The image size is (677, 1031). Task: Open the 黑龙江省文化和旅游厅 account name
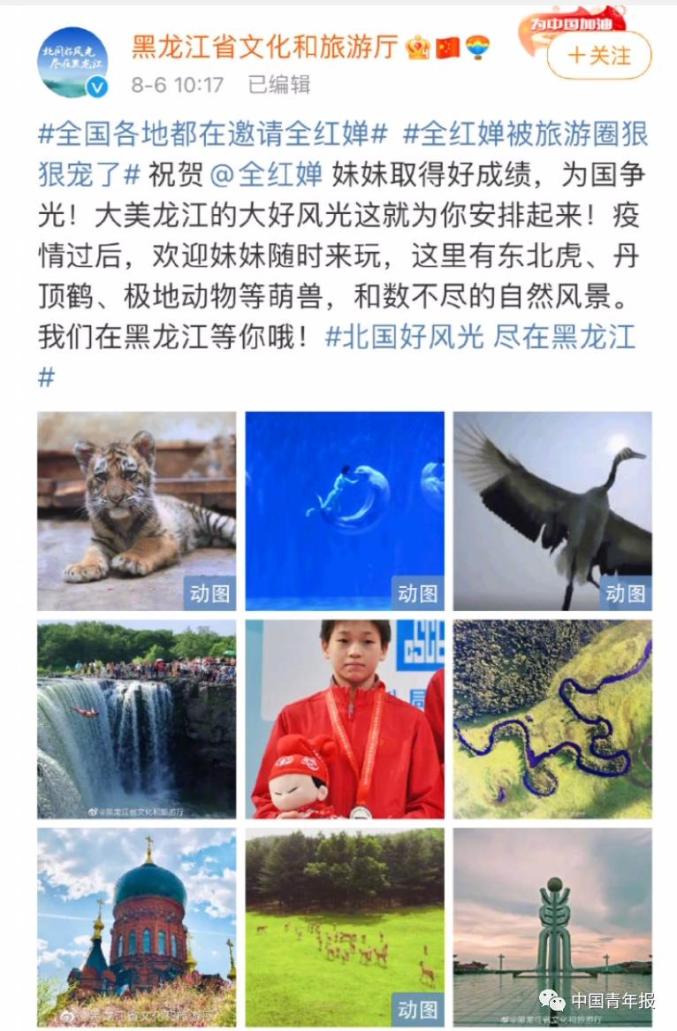(x=266, y=46)
